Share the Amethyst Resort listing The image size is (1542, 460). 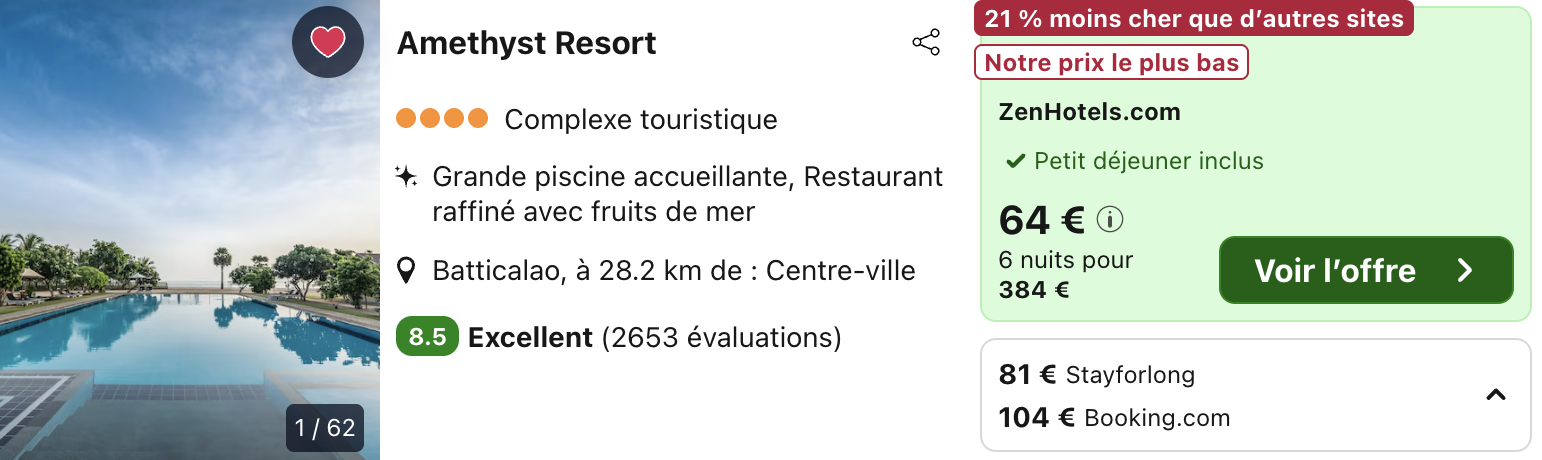[926, 43]
